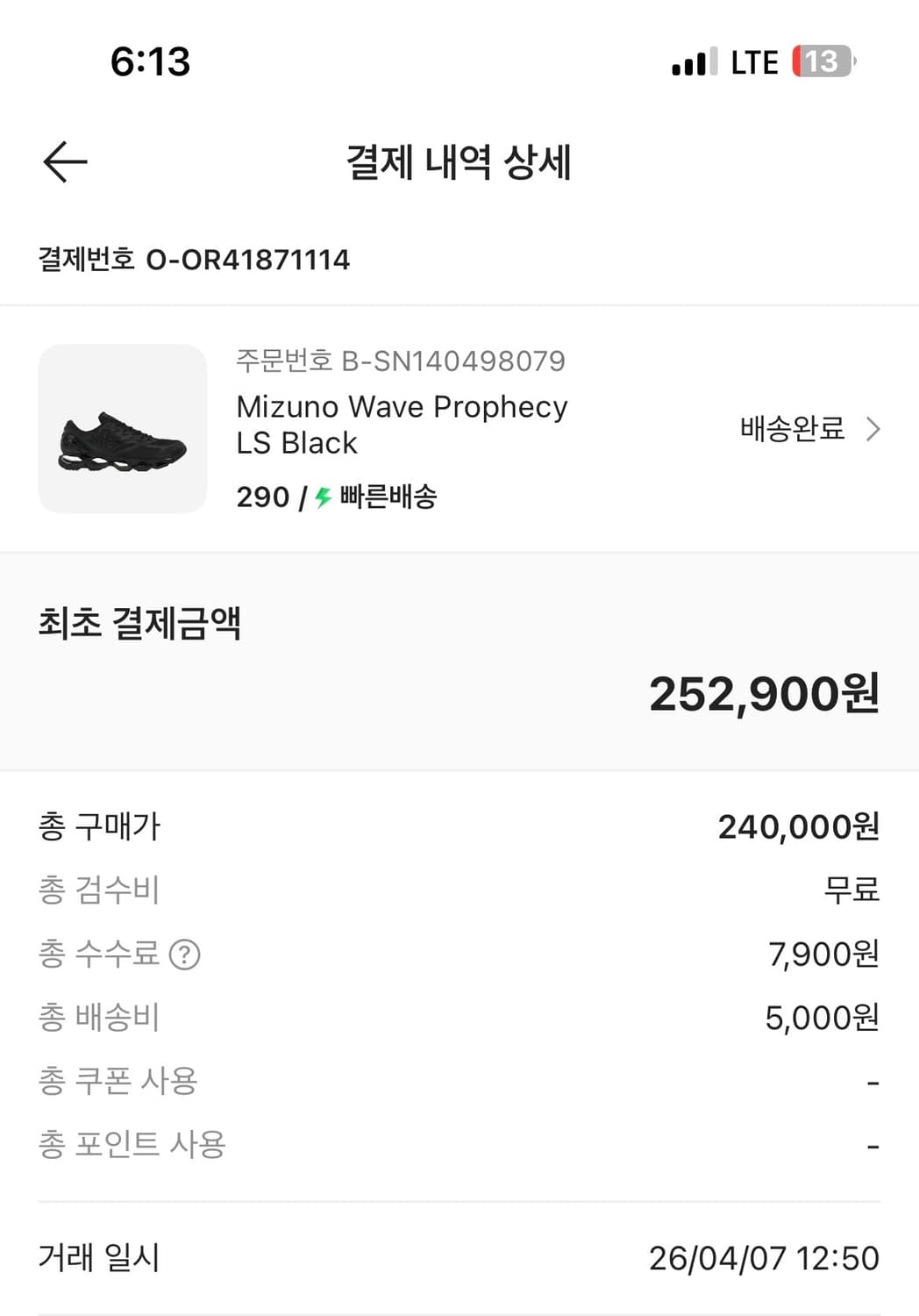Click the size label 290

(261, 497)
